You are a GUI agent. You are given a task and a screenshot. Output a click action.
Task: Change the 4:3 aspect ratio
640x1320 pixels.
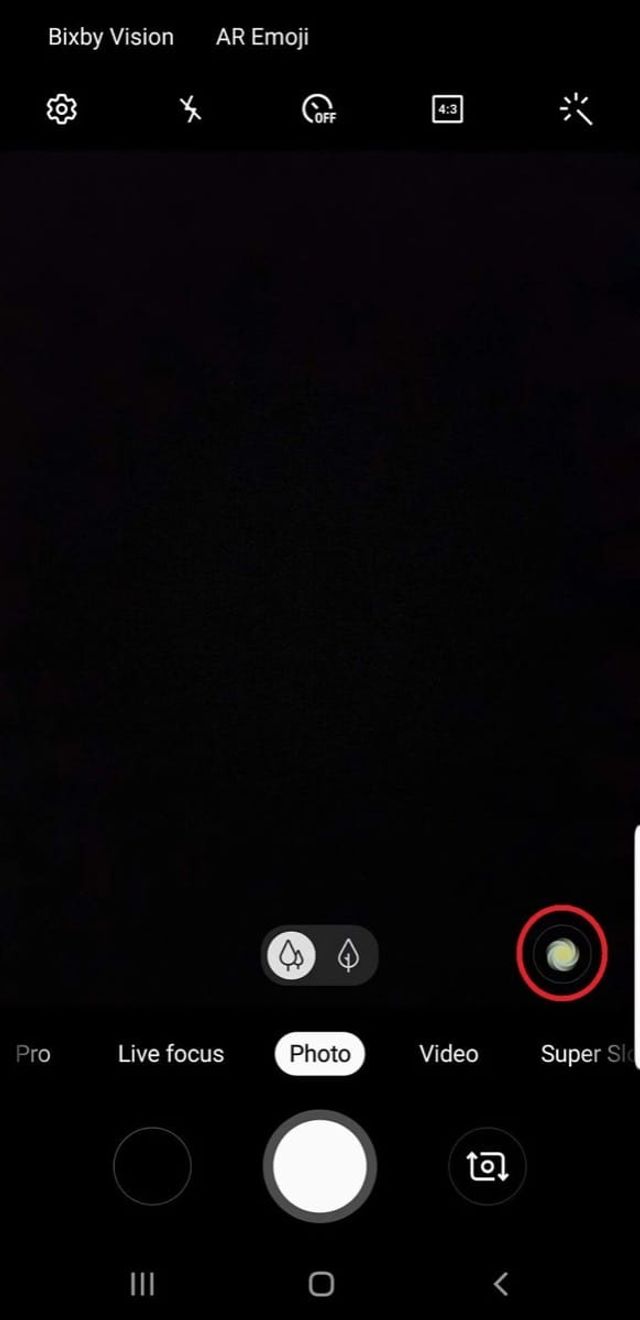coord(447,109)
